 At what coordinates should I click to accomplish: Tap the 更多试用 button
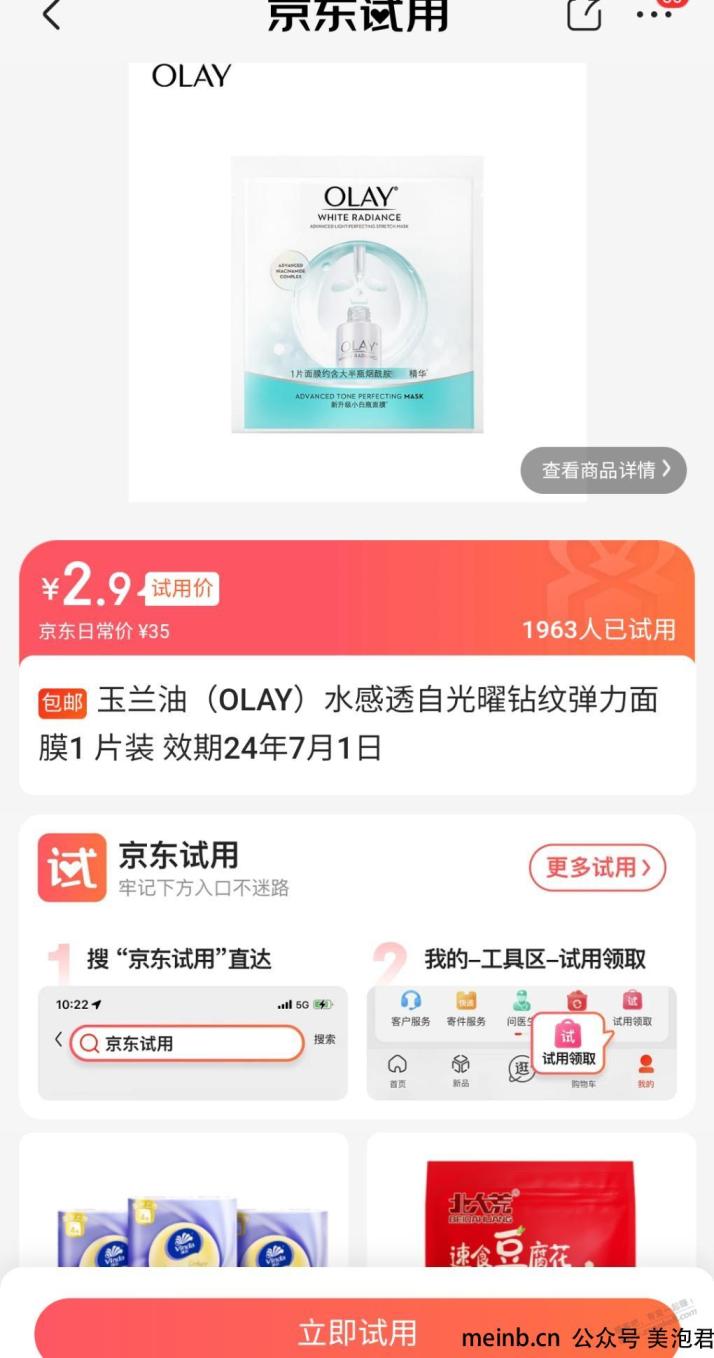597,868
